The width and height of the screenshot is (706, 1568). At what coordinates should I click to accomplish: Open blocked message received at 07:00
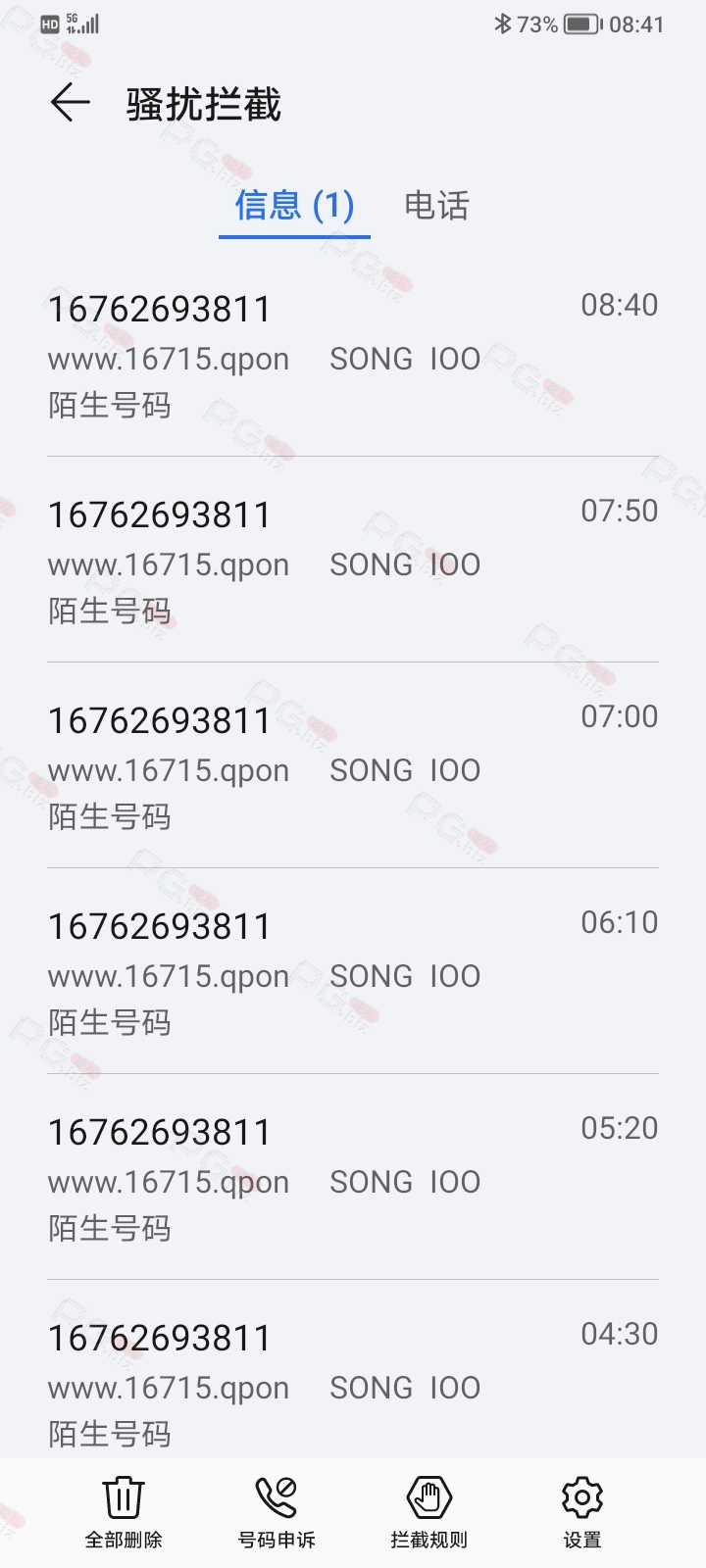[353, 765]
